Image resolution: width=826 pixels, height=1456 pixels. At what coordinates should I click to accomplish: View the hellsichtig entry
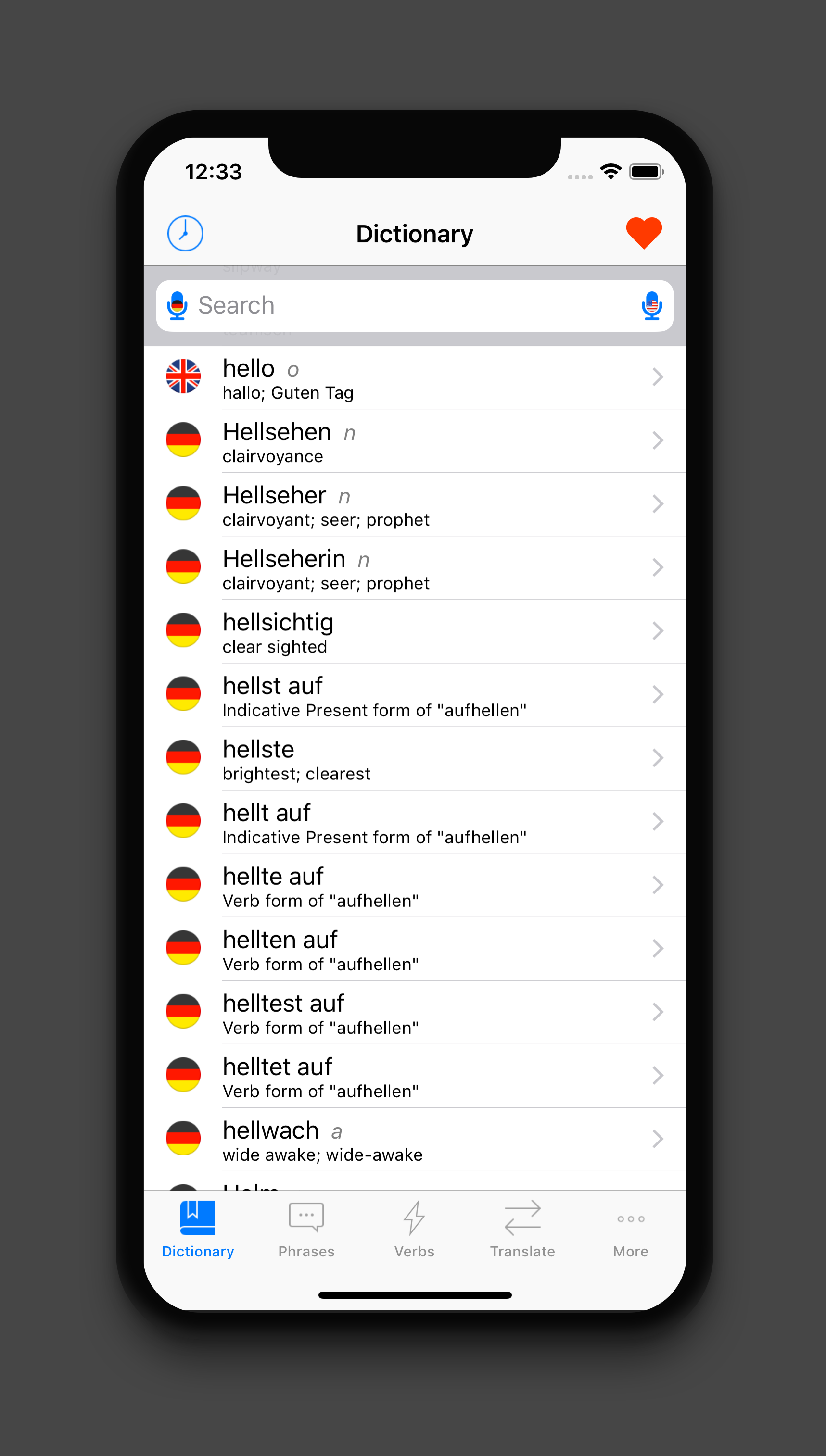point(414,632)
